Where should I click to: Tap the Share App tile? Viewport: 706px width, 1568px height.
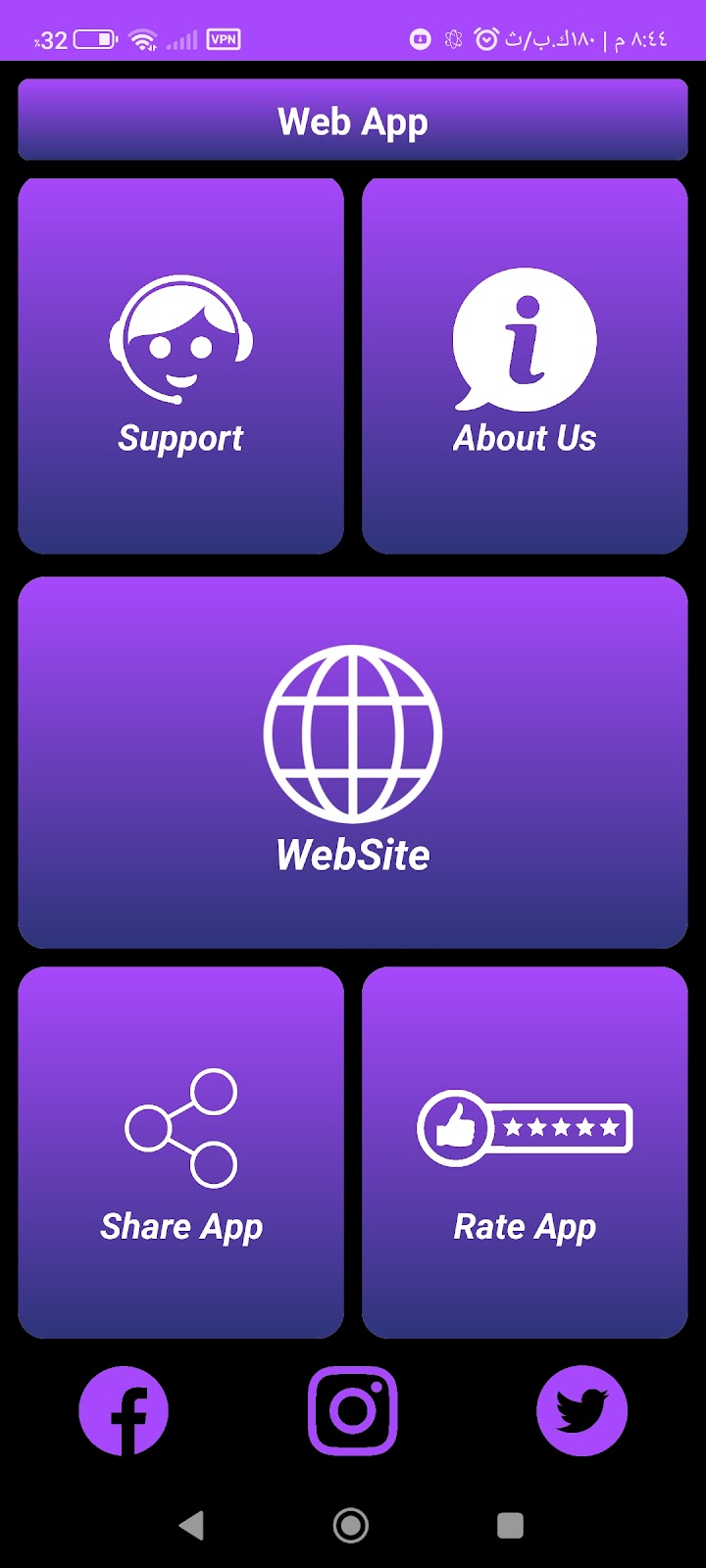[181, 1152]
